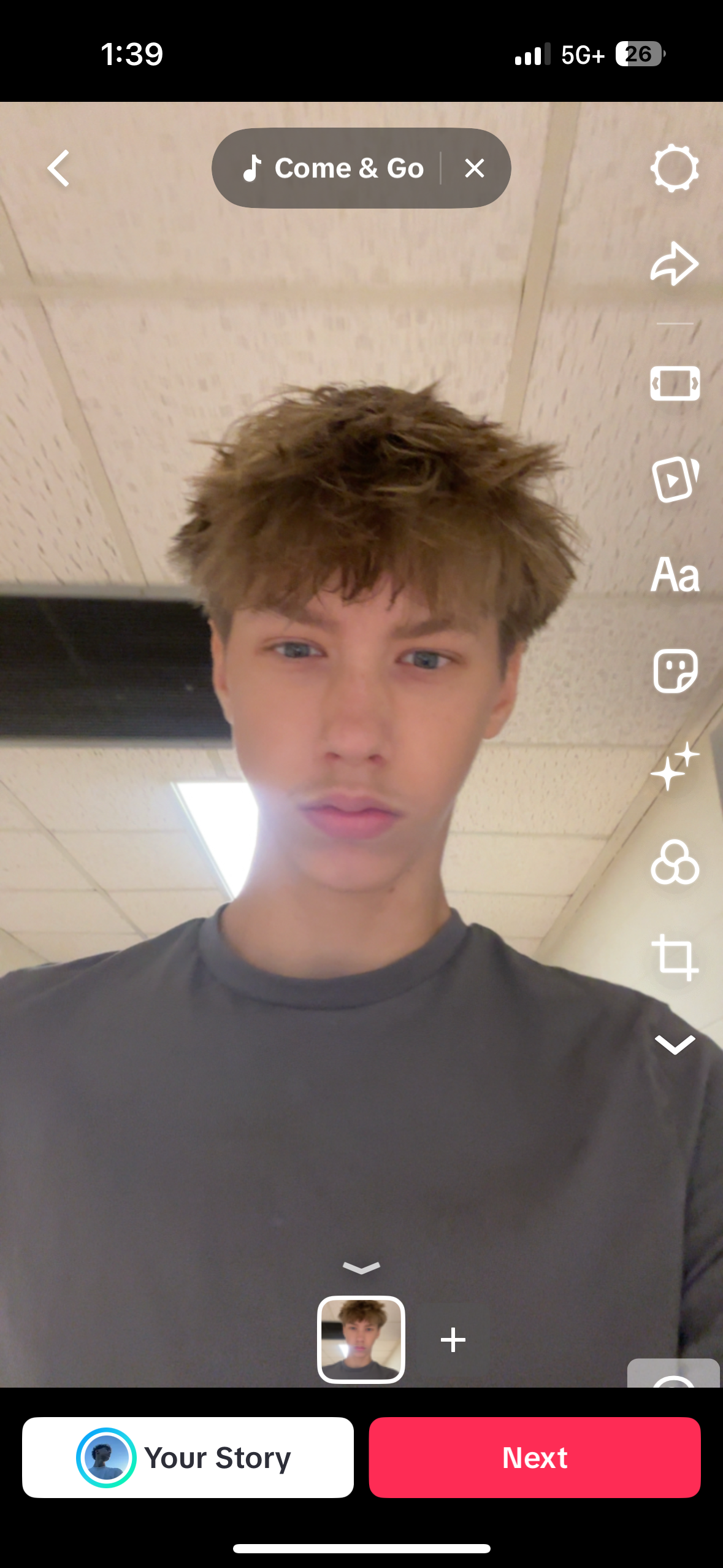
Task: Open the sparkle effects tool
Action: pos(675,766)
